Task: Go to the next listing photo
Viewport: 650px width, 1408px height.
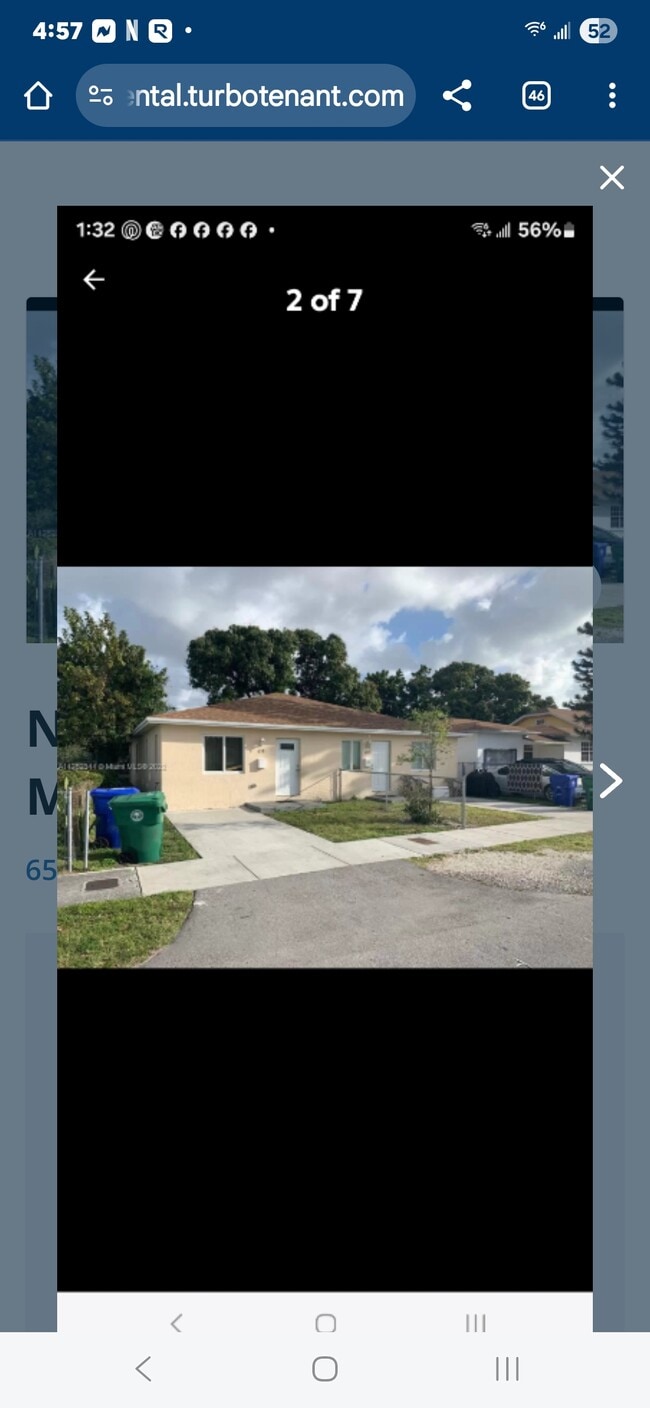Action: click(x=610, y=781)
